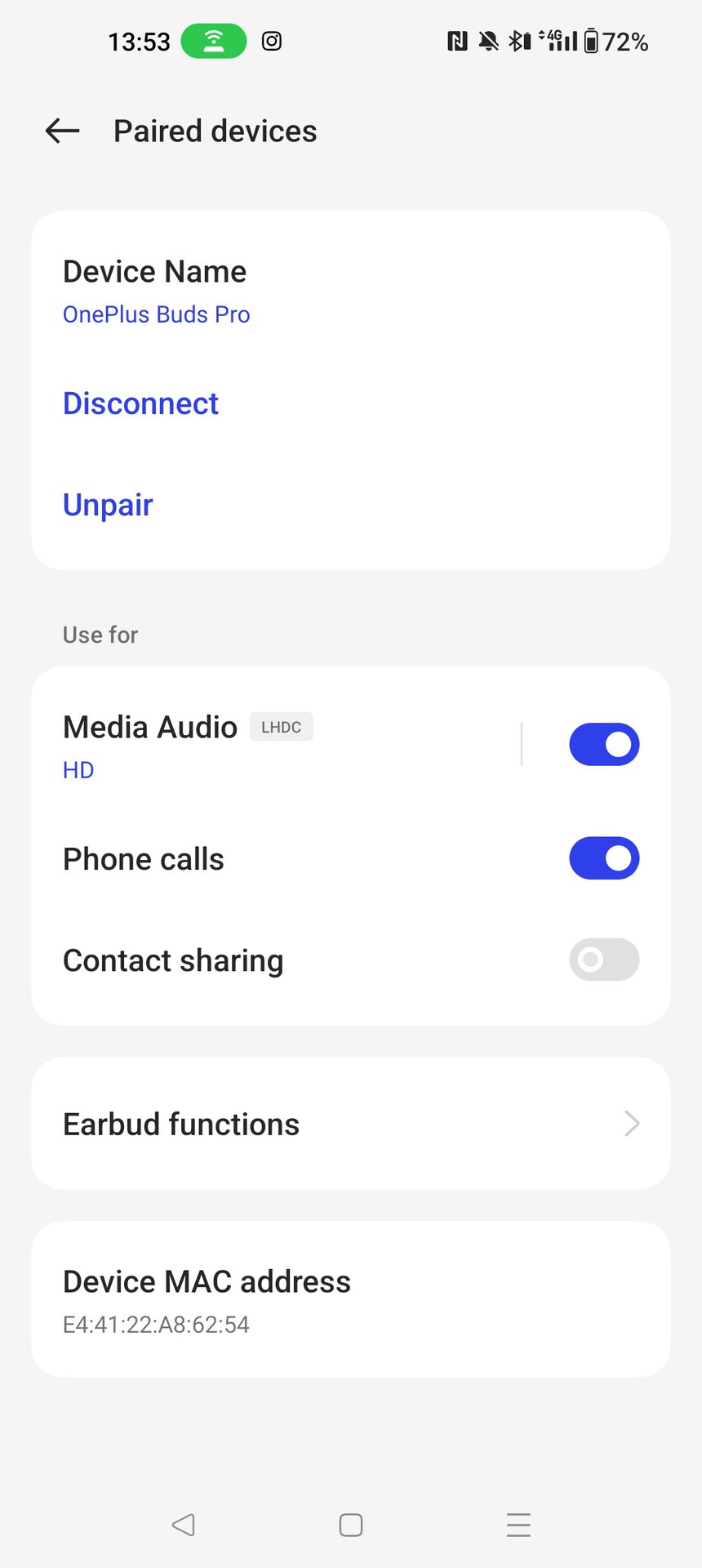Viewport: 702px width, 1568px height.
Task: Open Earbud functions via its chevron
Action: coord(630,1123)
